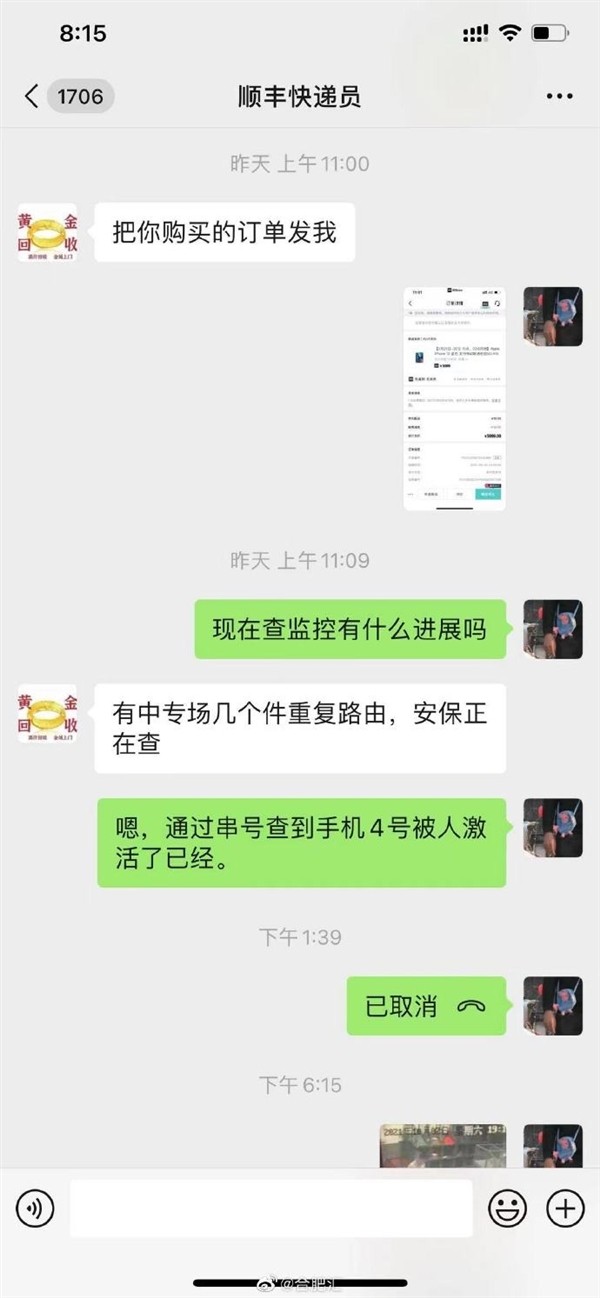This screenshot has width=600, height=1298.
Task: Open the sent order screenshot image
Action: click(x=455, y=399)
